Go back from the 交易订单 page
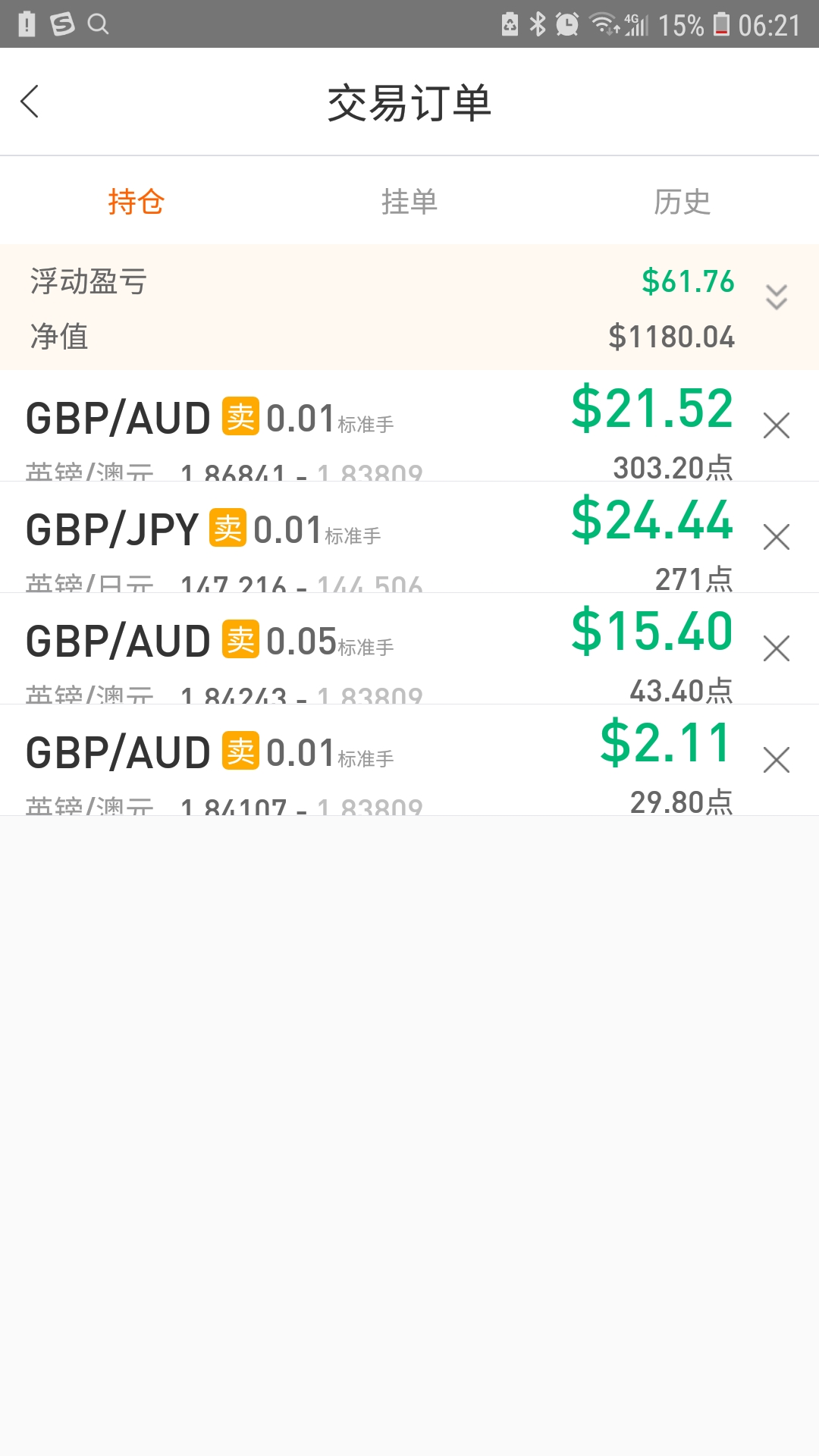This screenshot has width=819, height=1456. [30, 102]
